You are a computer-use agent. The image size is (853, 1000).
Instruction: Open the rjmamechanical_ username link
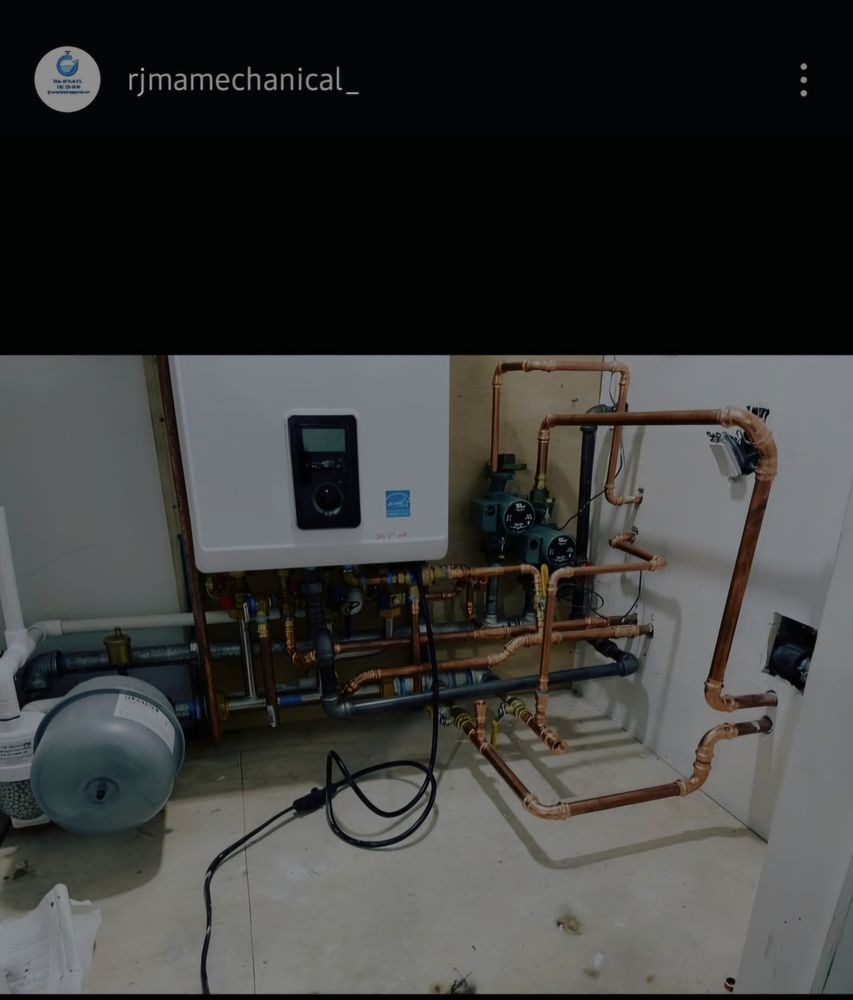tap(242, 80)
